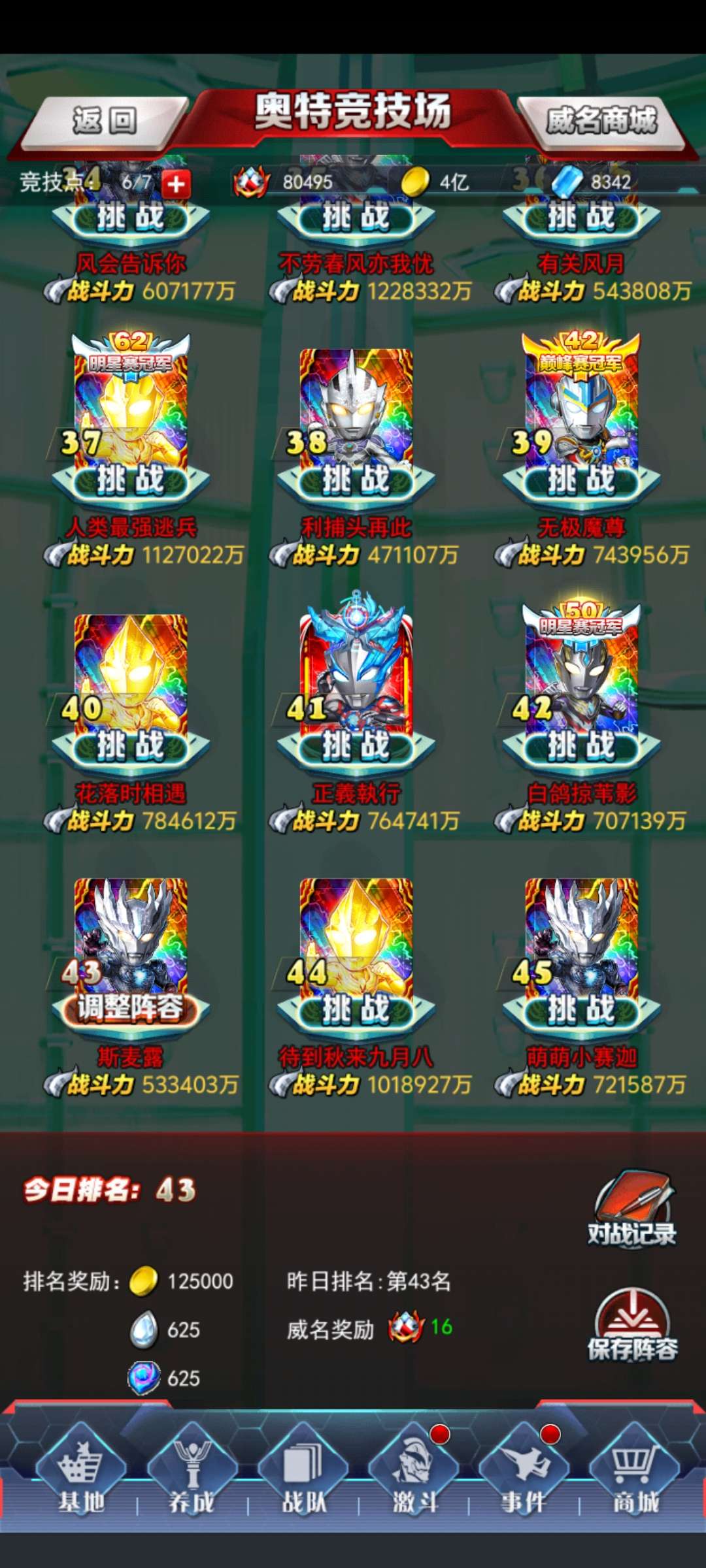Challenge rank 40 player 花落时相遇
The width and height of the screenshot is (706, 1568).
[x=131, y=746]
